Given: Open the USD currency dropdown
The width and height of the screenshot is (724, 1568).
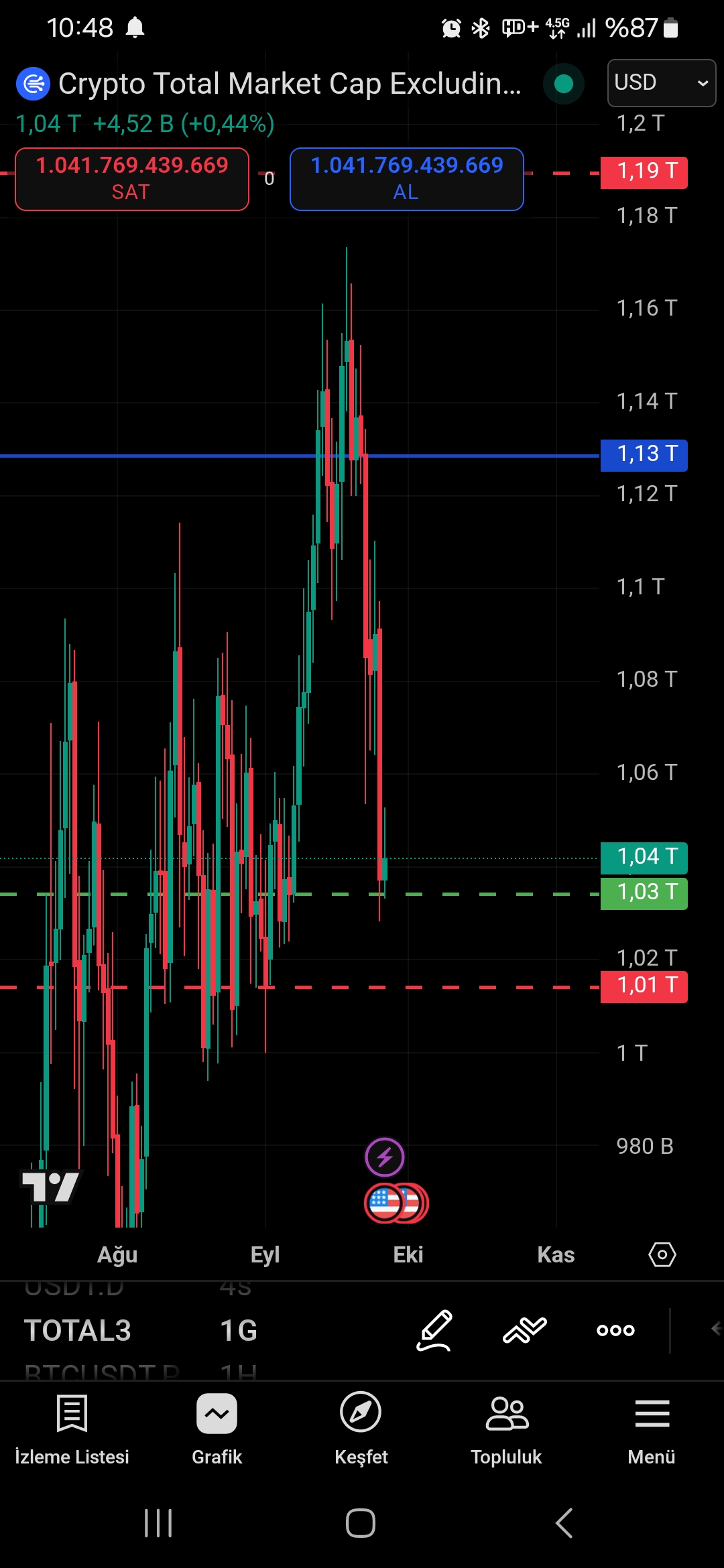Looking at the screenshot, I should pyautogui.click(x=661, y=82).
